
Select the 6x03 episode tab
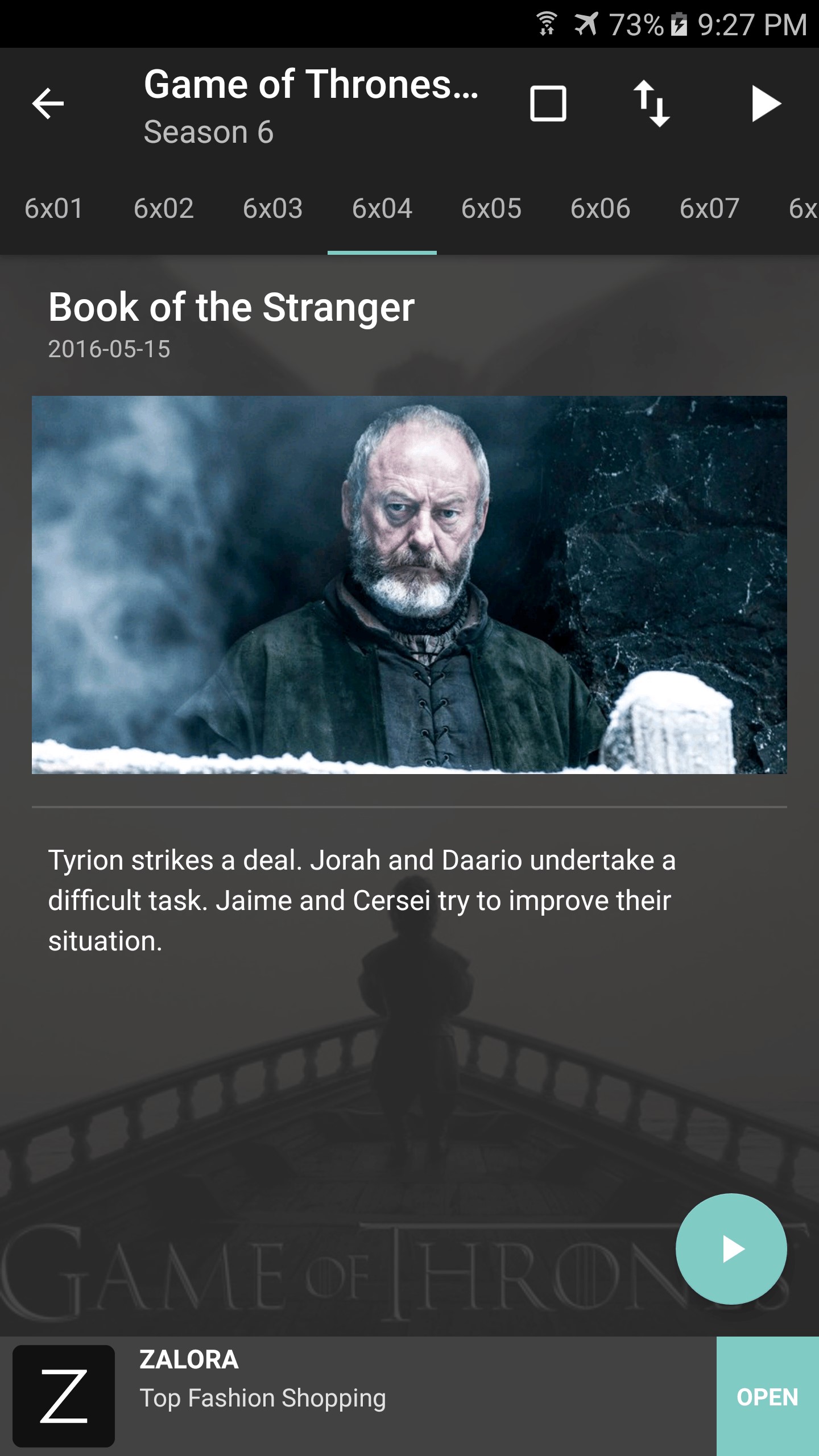(x=273, y=209)
